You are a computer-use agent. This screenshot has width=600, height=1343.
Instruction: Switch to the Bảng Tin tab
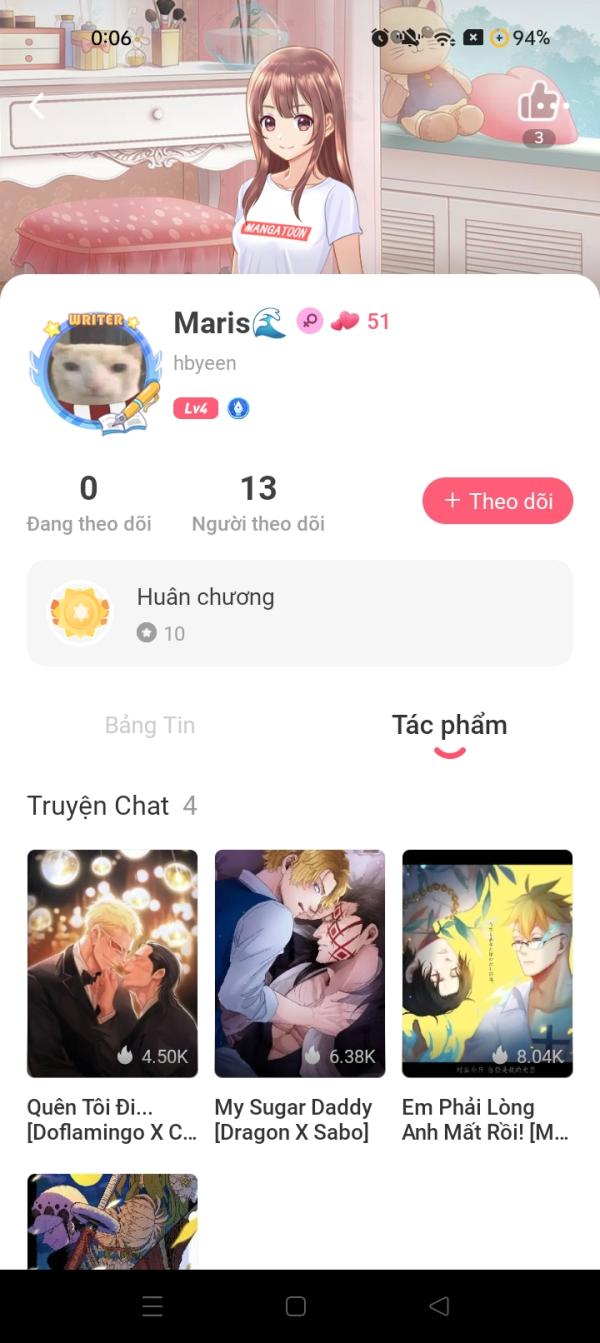pos(150,725)
